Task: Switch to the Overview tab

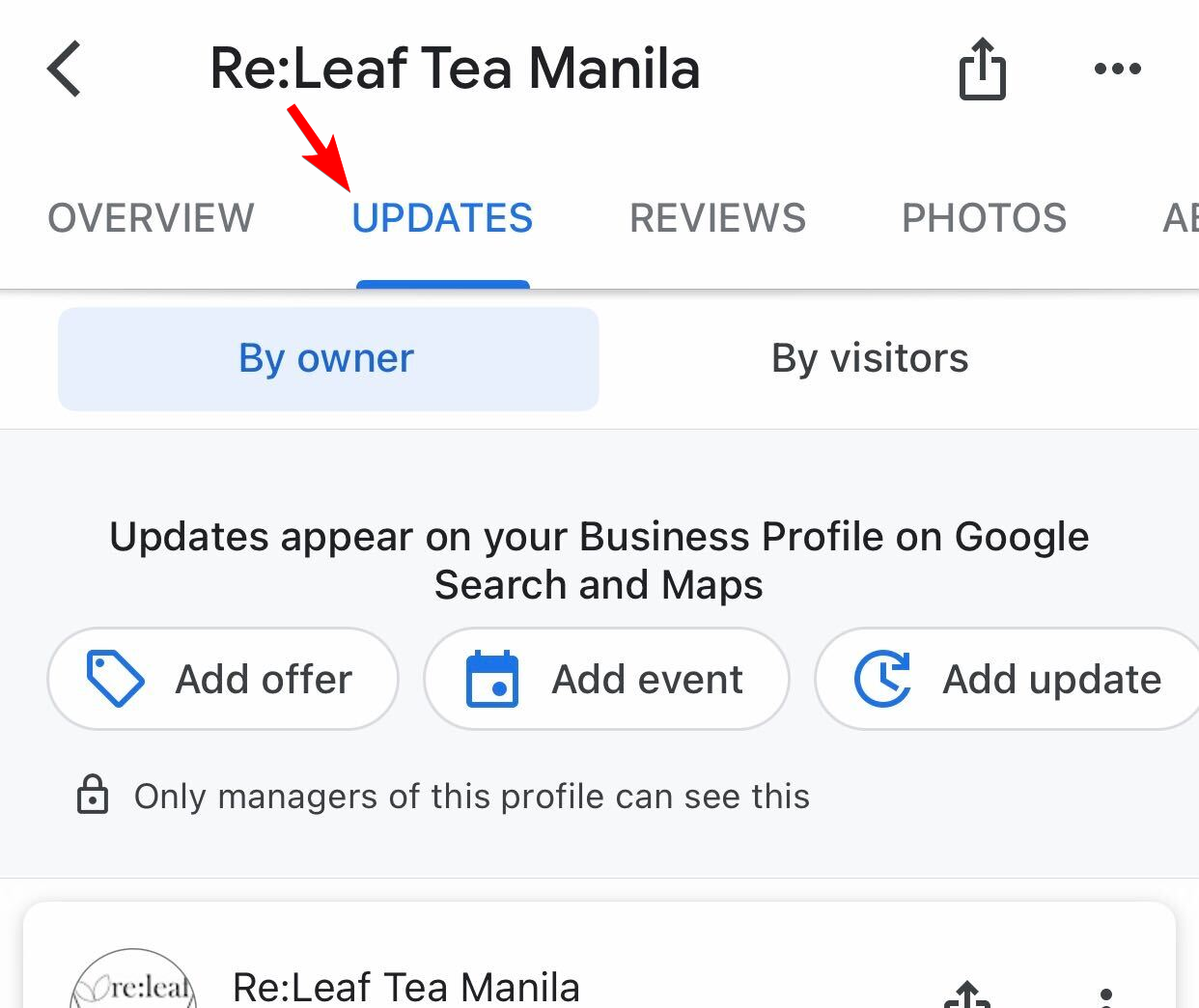Action: [x=151, y=218]
